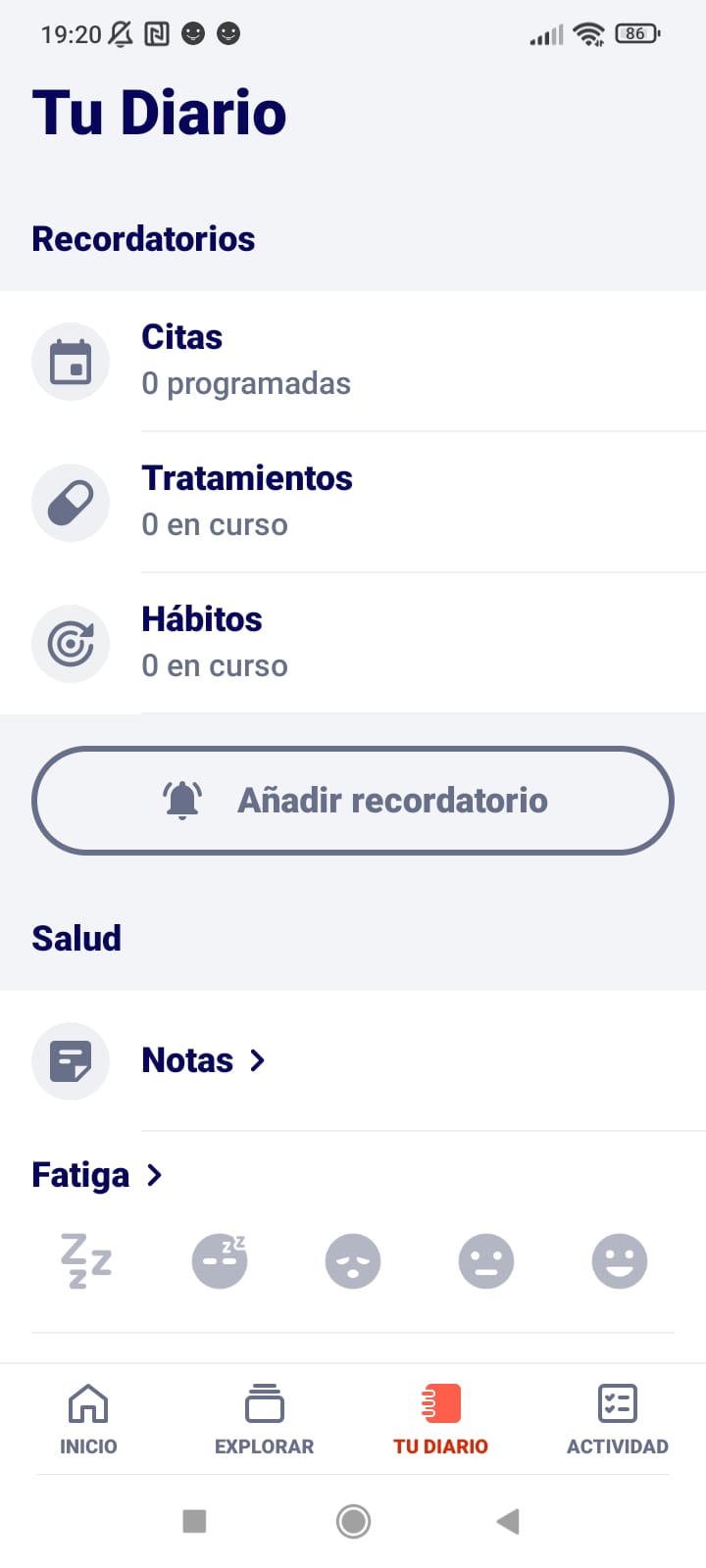Select the sleeping face fatigue emoji
This screenshot has height=1568, width=706.
pyautogui.click(x=220, y=1260)
